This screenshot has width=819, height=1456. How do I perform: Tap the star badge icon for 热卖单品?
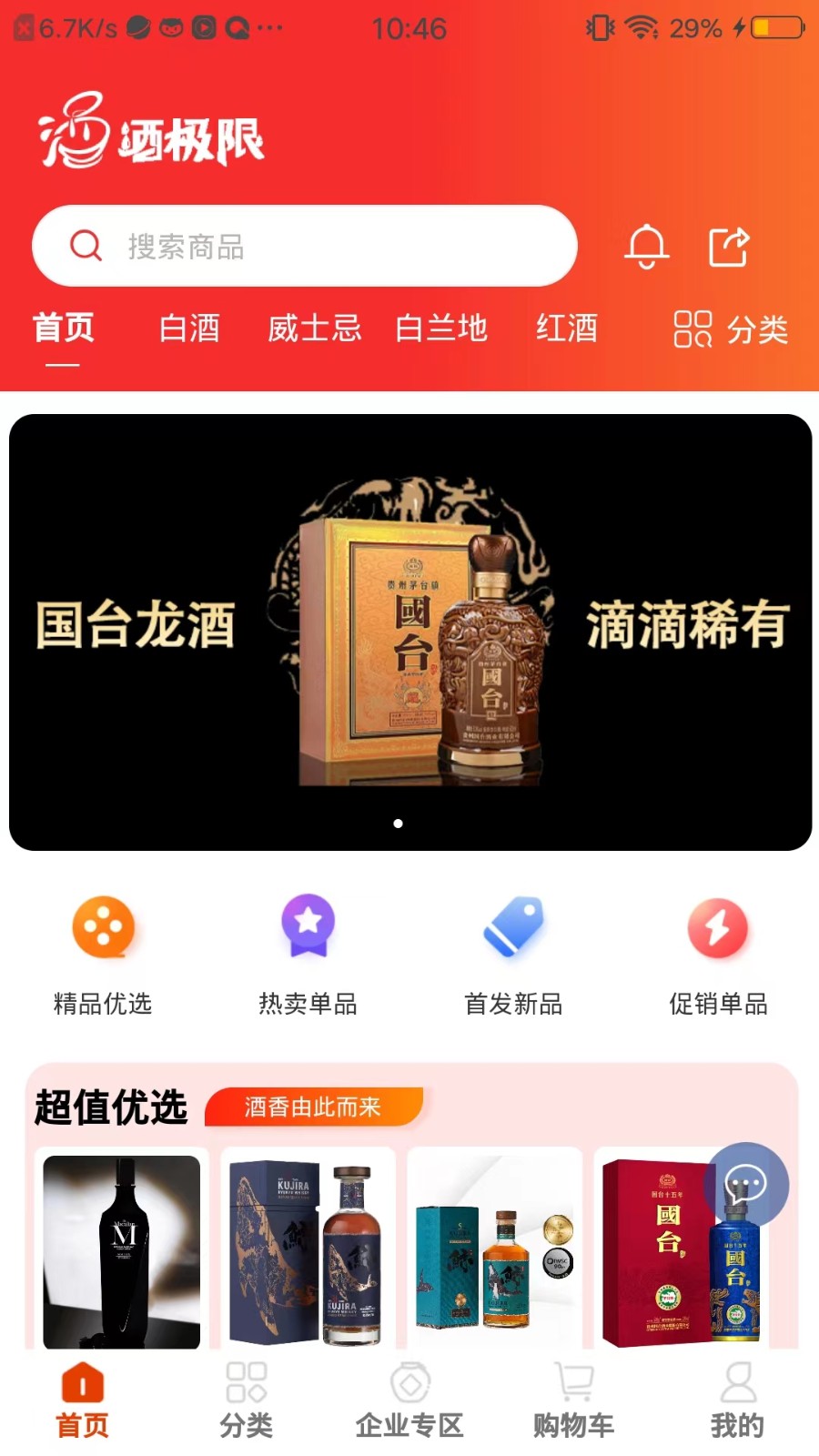coord(308,928)
